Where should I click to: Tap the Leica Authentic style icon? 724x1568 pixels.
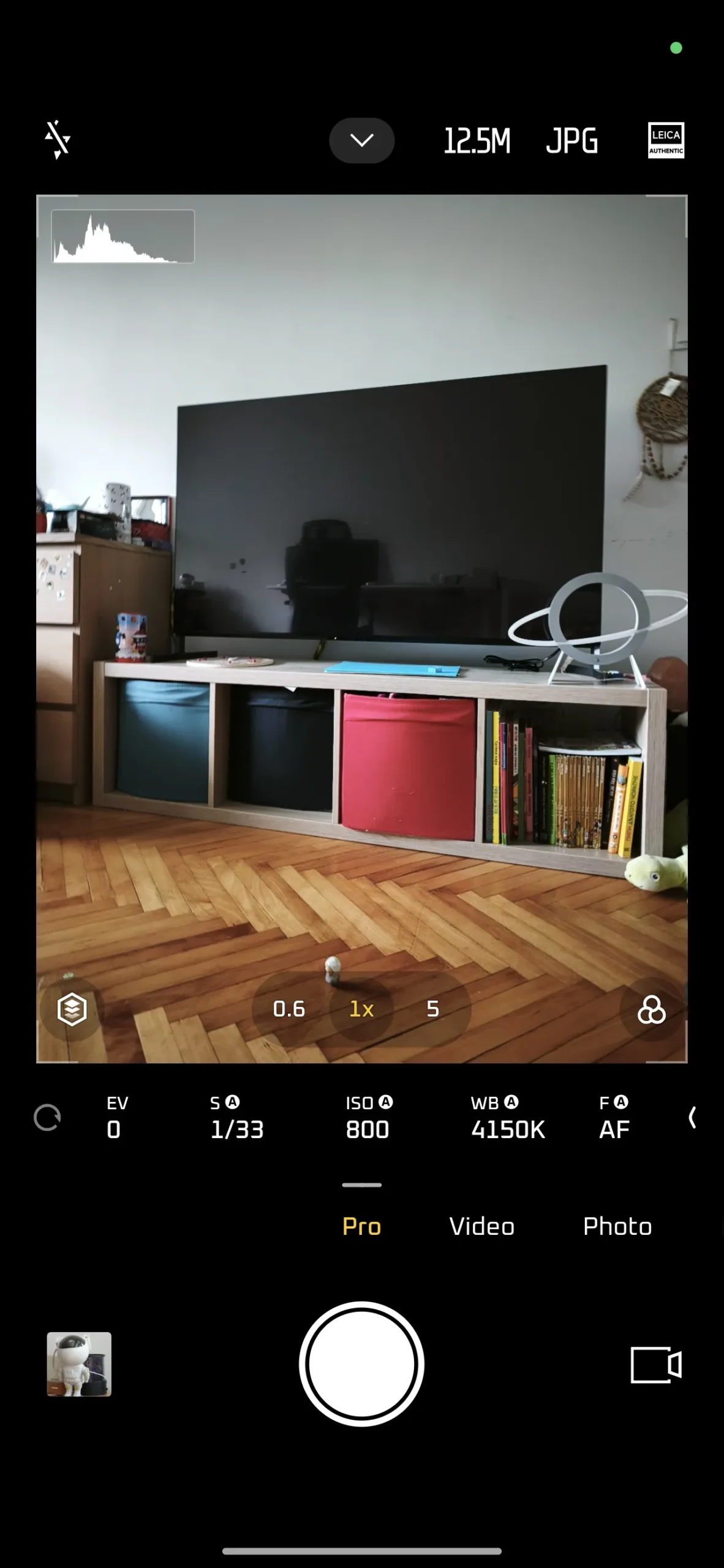pyautogui.click(x=666, y=140)
